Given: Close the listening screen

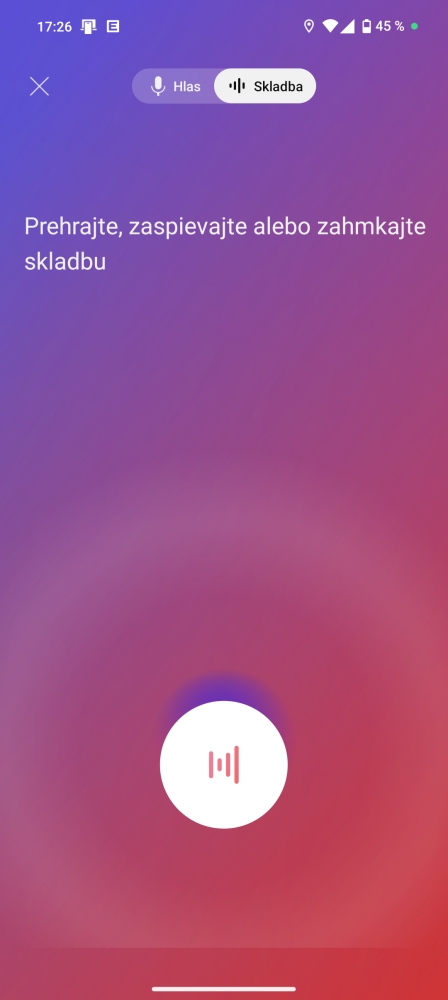Looking at the screenshot, I should (x=40, y=86).
